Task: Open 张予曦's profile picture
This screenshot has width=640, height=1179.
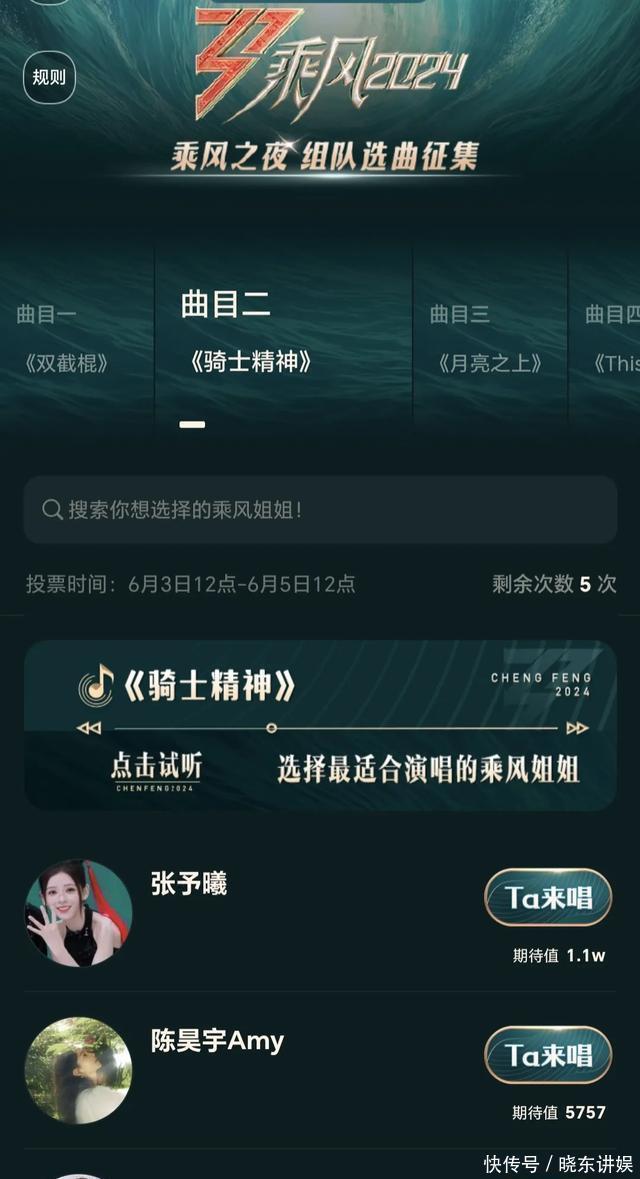Action: pyautogui.click(x=78, y=913)
